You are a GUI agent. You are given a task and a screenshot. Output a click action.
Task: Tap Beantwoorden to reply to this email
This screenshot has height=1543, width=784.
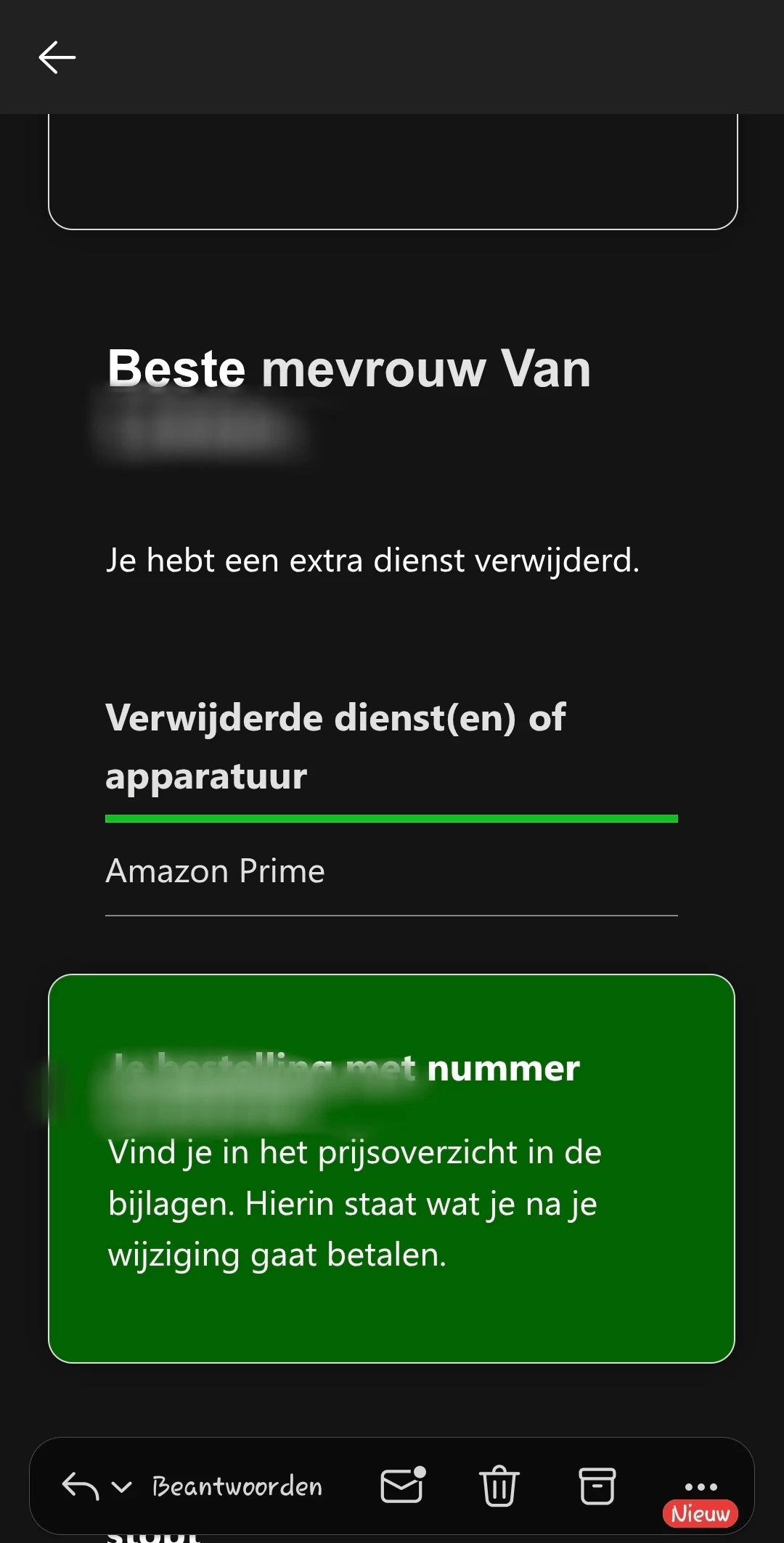(x=237, y=1486)
